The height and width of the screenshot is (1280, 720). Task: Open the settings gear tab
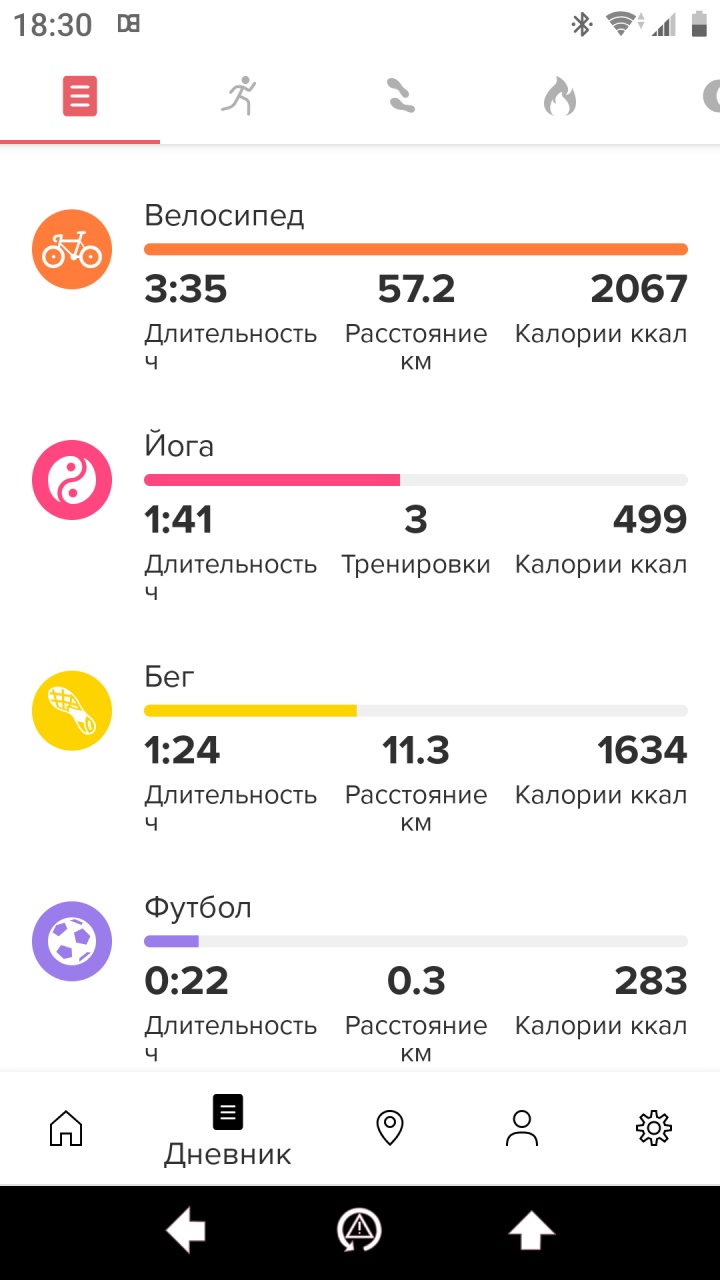tap(653, 1128)
